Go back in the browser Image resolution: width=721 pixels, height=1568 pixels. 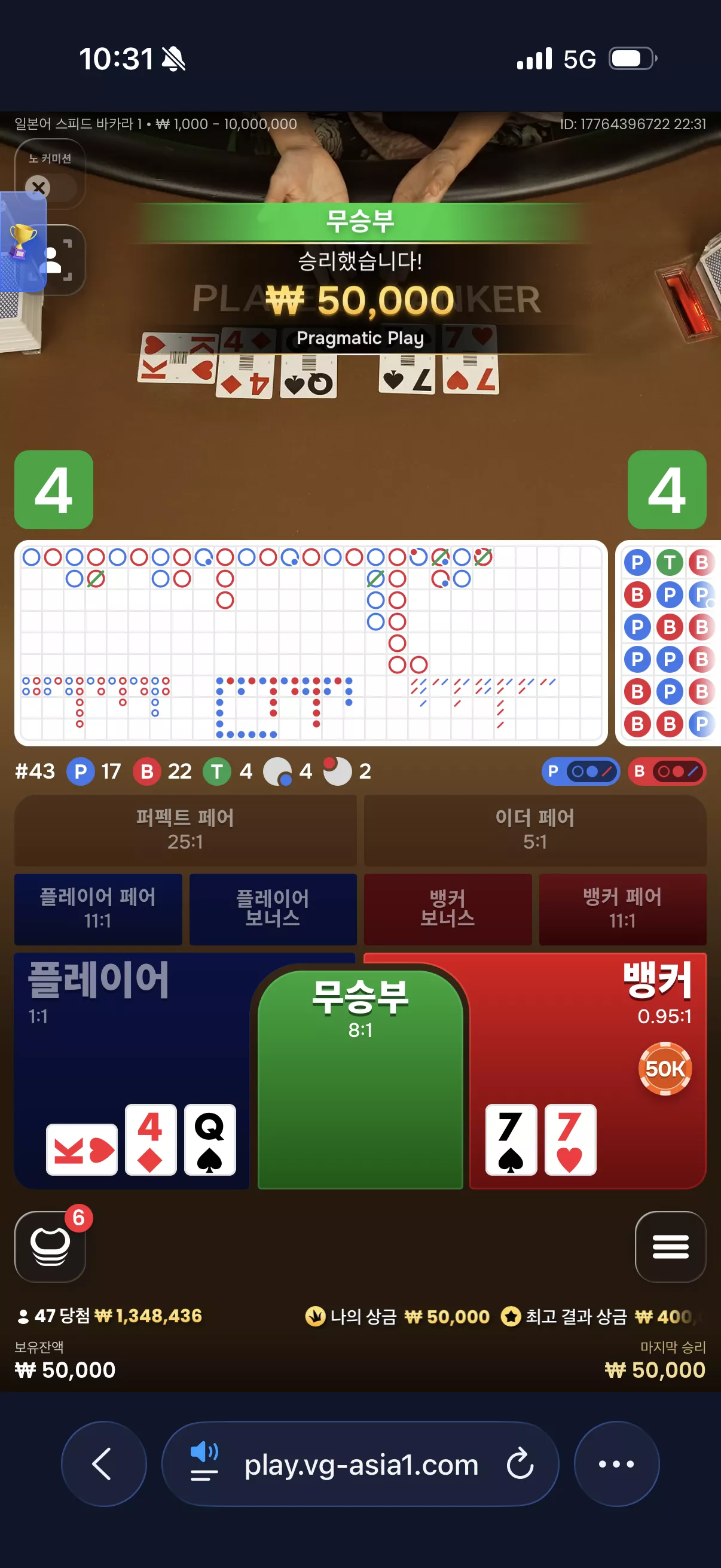coord(103,1463)
